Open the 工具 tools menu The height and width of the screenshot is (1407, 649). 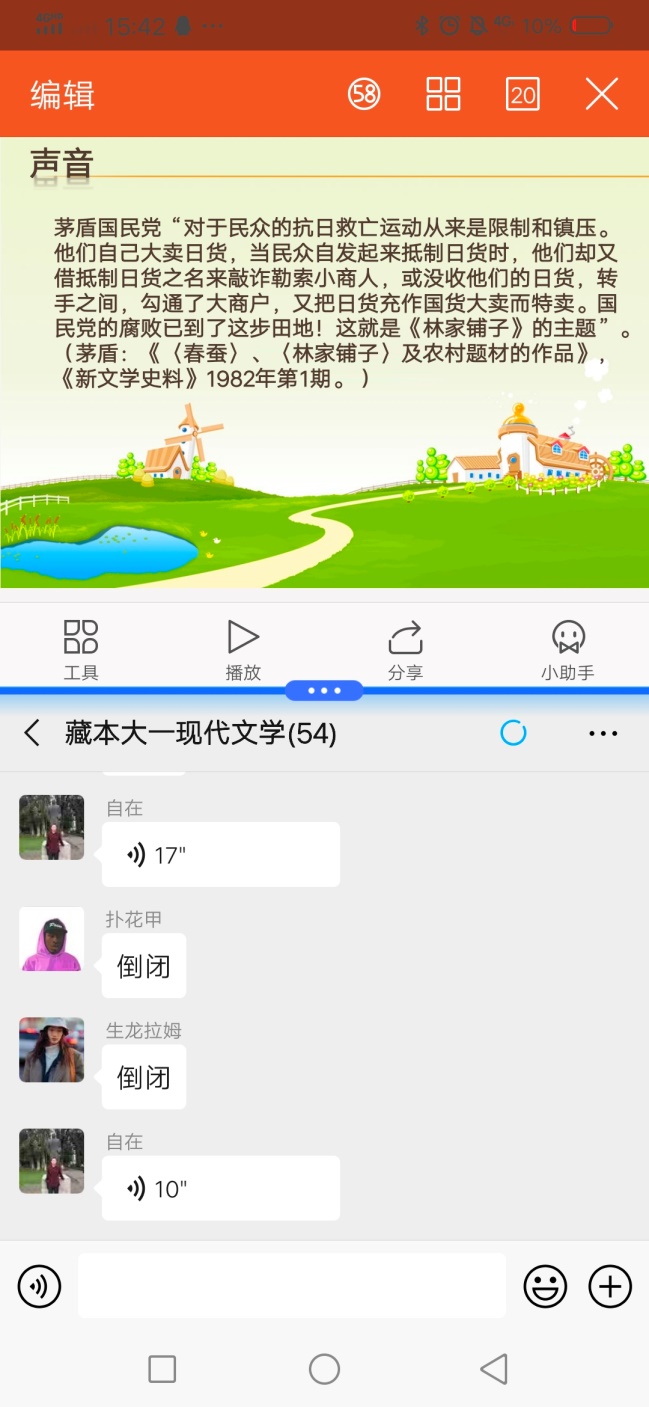click(81, 649)
